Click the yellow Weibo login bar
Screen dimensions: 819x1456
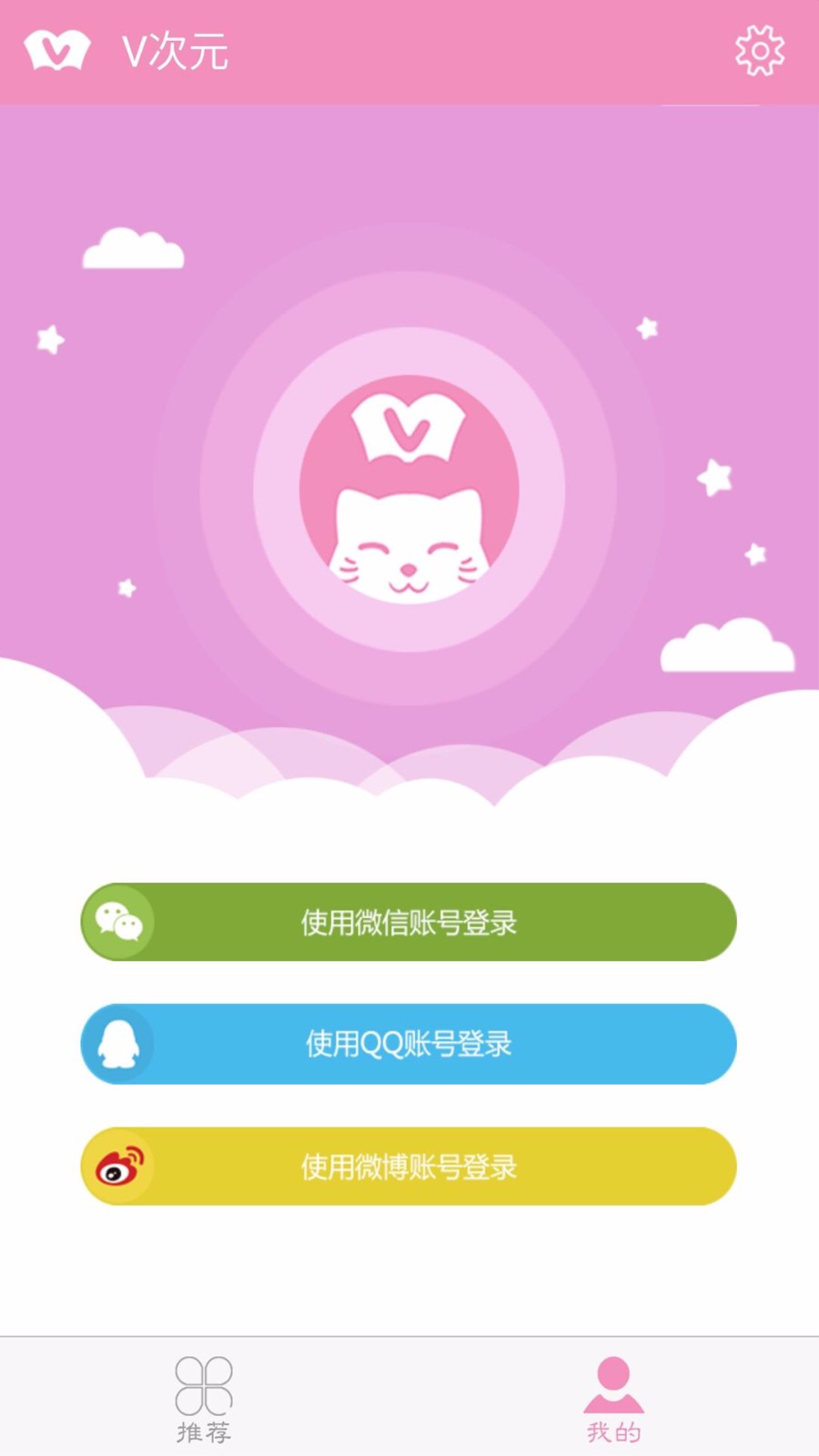408,1167
